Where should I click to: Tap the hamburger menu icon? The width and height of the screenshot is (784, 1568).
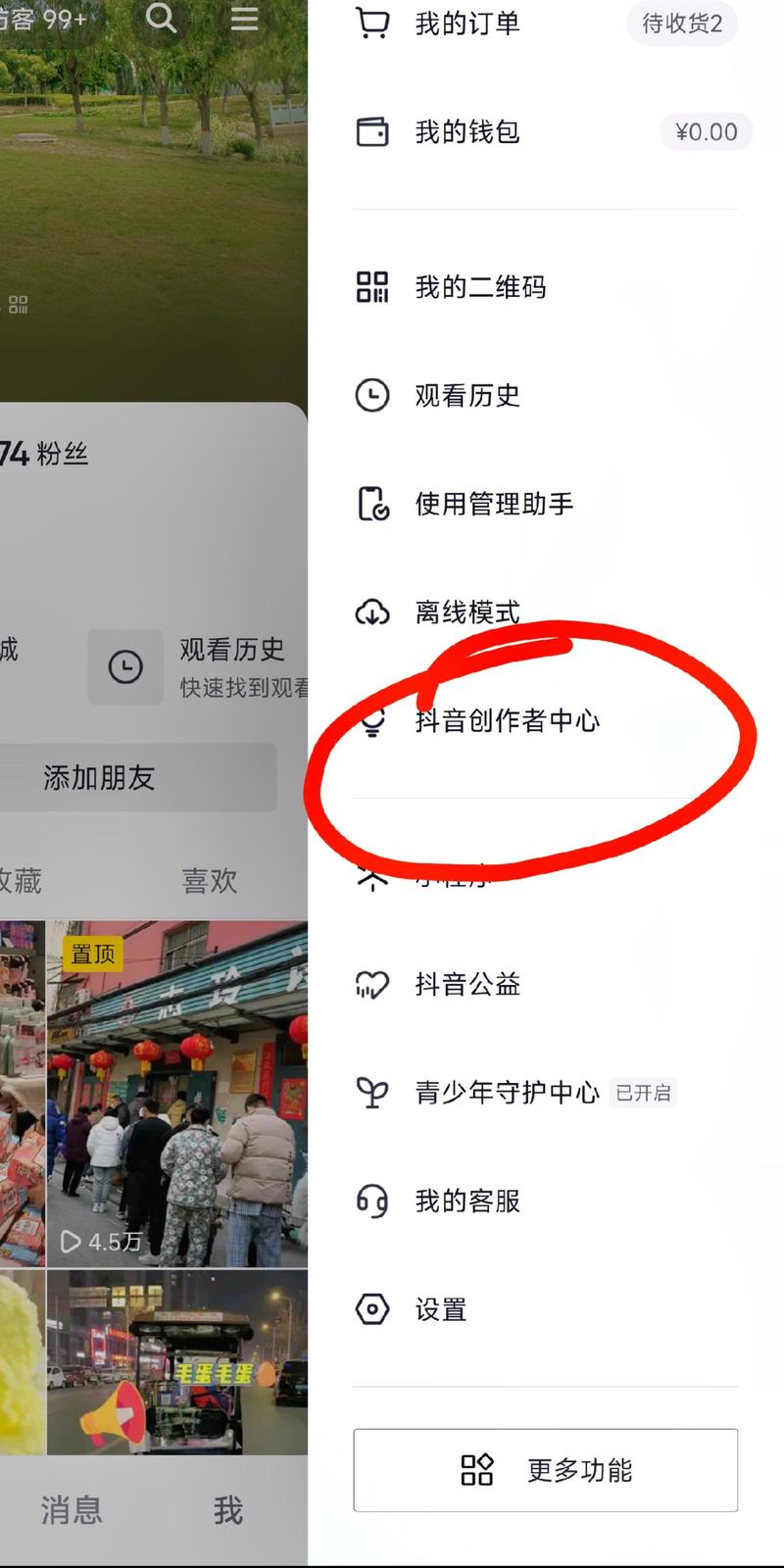click(x=244, y=18)
